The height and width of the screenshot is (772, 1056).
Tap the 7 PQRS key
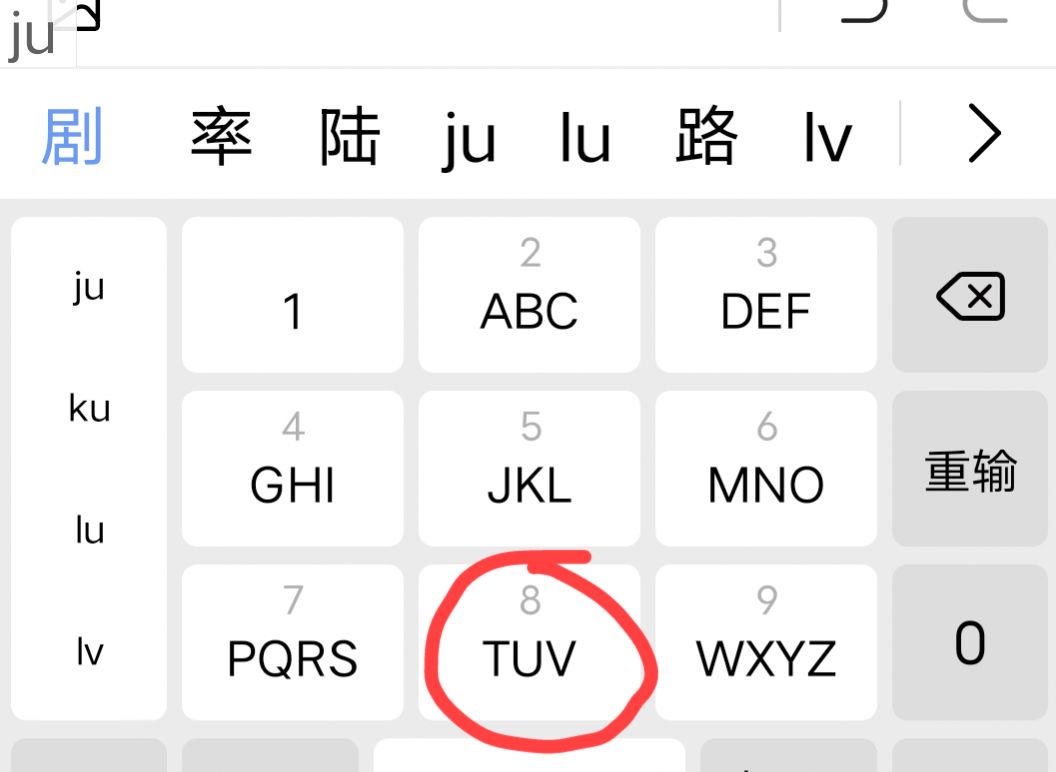click(x=292, y=642)
